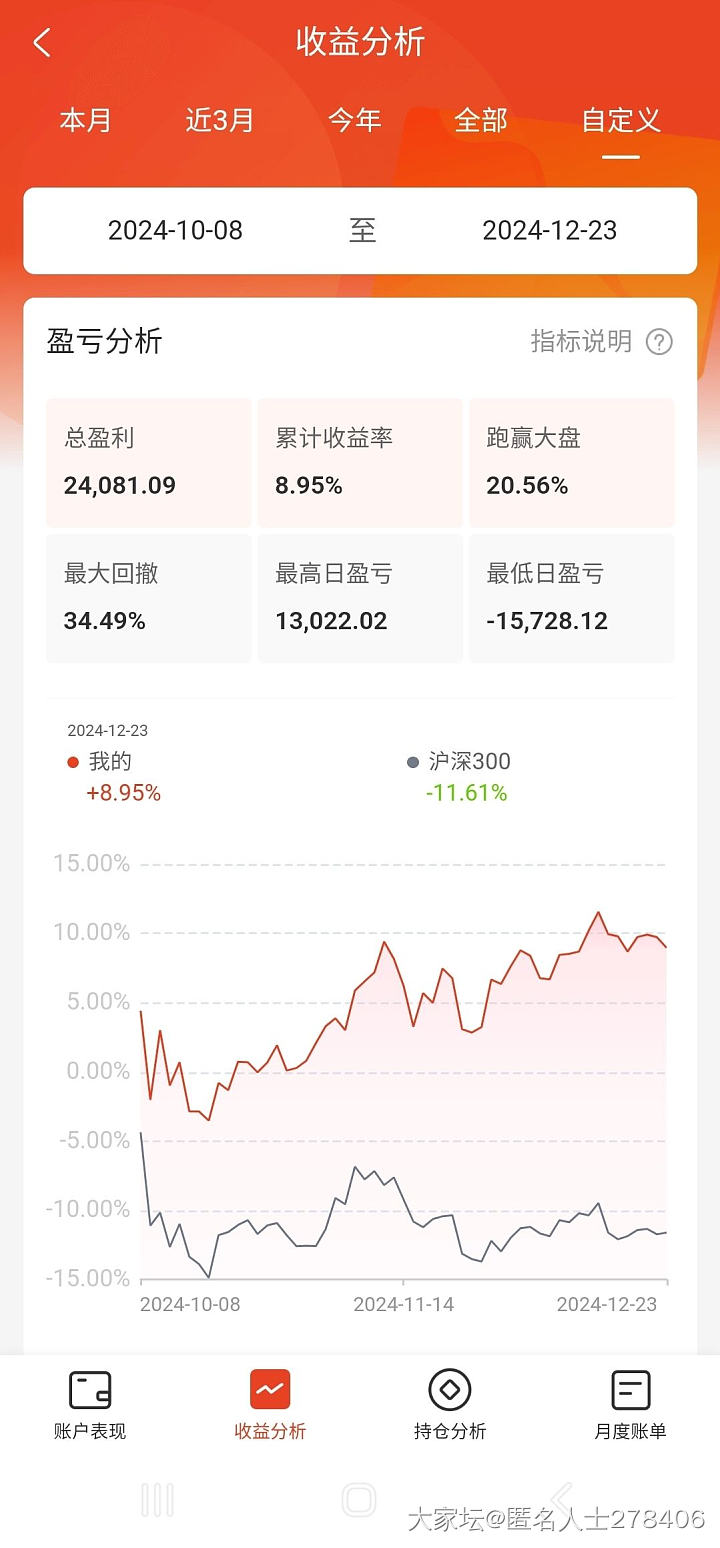Open system recent apps

click(157, 1499)
